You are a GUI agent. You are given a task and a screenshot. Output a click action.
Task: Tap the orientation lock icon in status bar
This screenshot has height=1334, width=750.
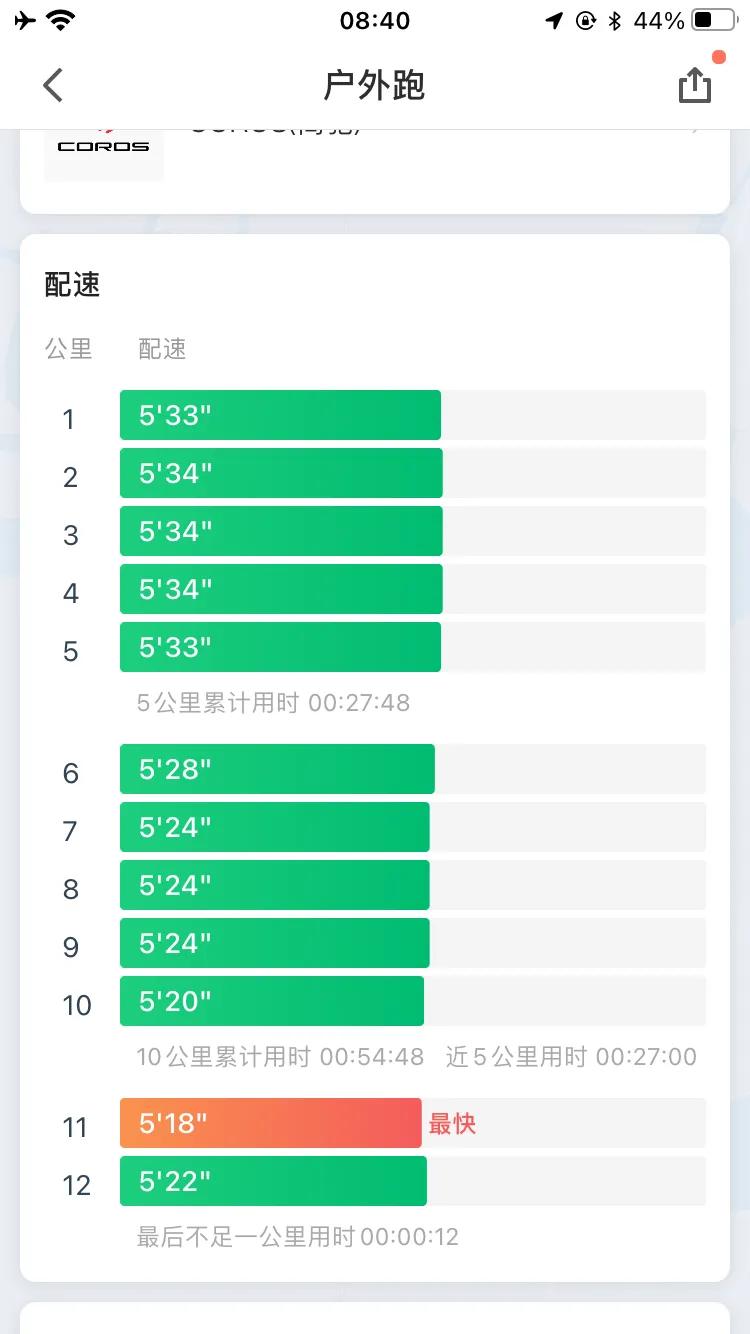(586, 19)
